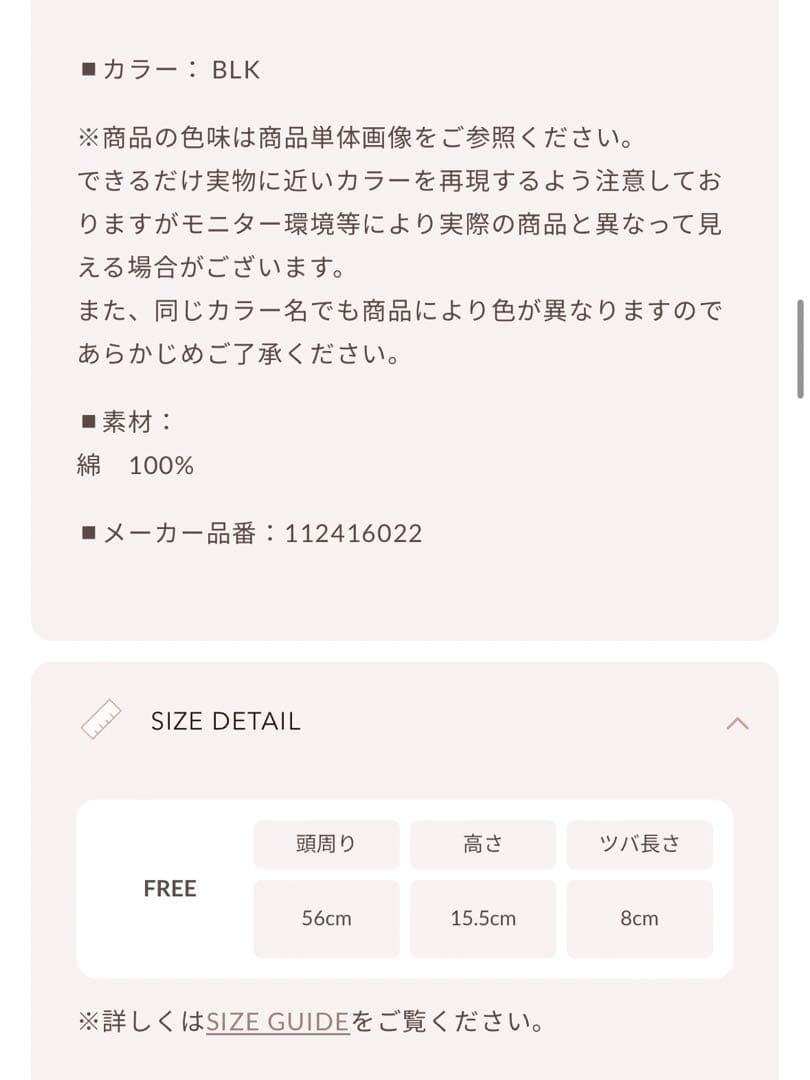
Task: Click the 8cm measurement cell
Action: point(640,918)
